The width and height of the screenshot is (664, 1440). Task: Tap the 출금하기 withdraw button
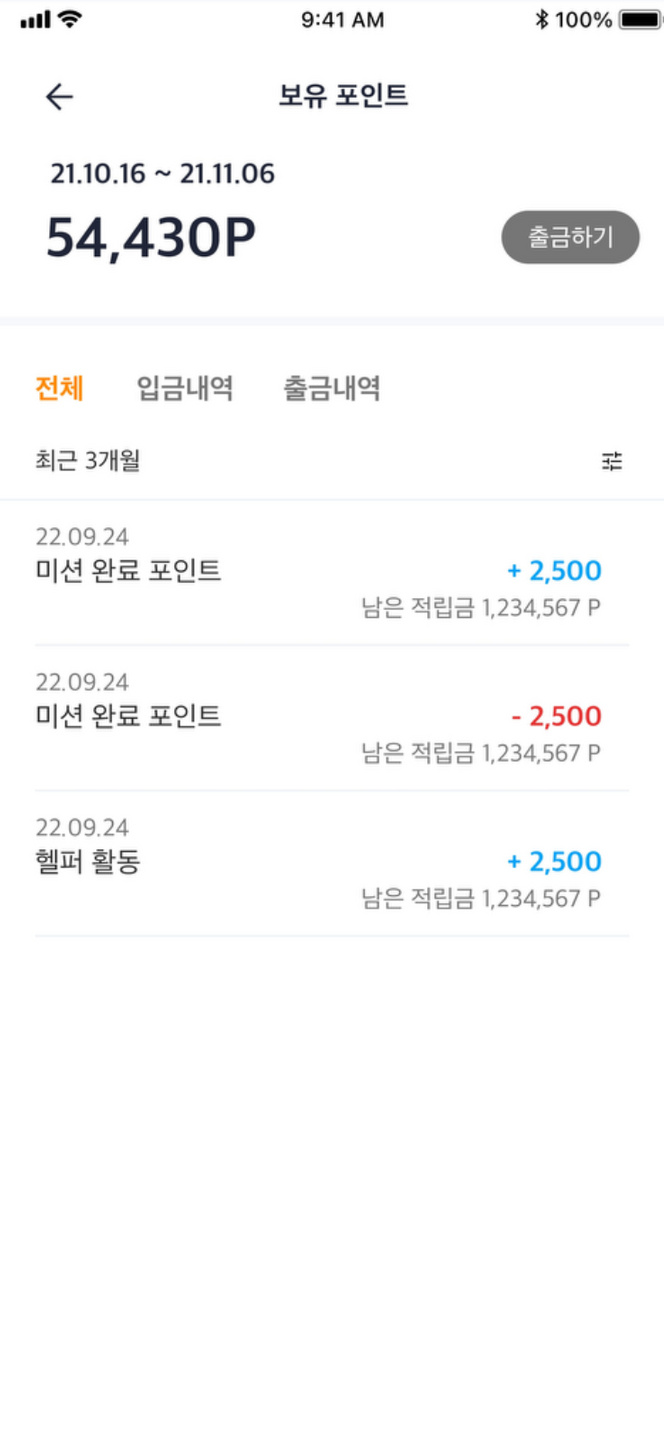pos(570,237)
